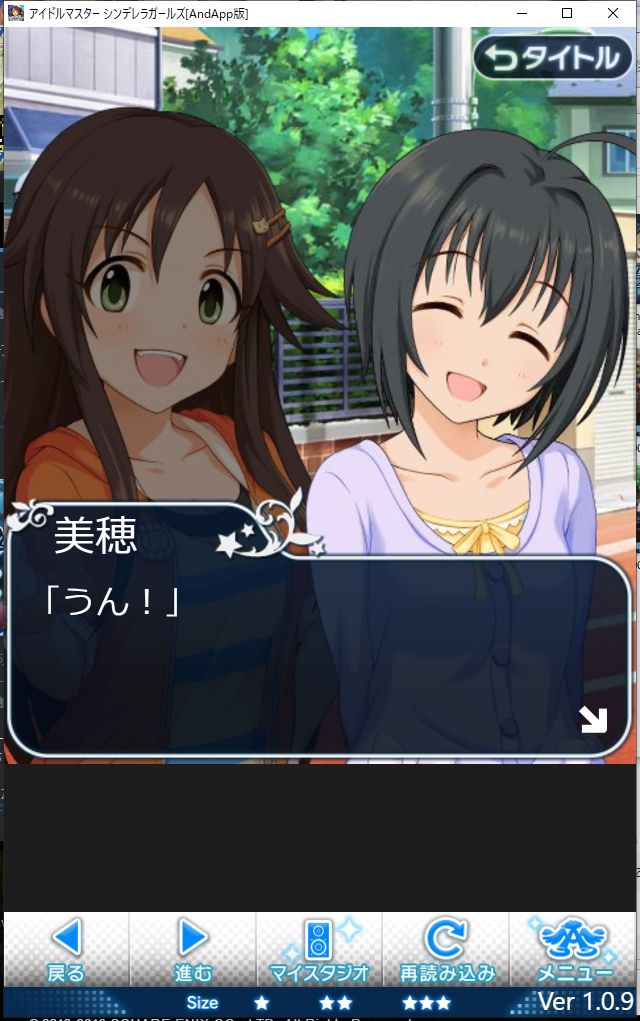Close the AndApp window
This screenshot has width=640, height=1021.
(x=613, y=13)
